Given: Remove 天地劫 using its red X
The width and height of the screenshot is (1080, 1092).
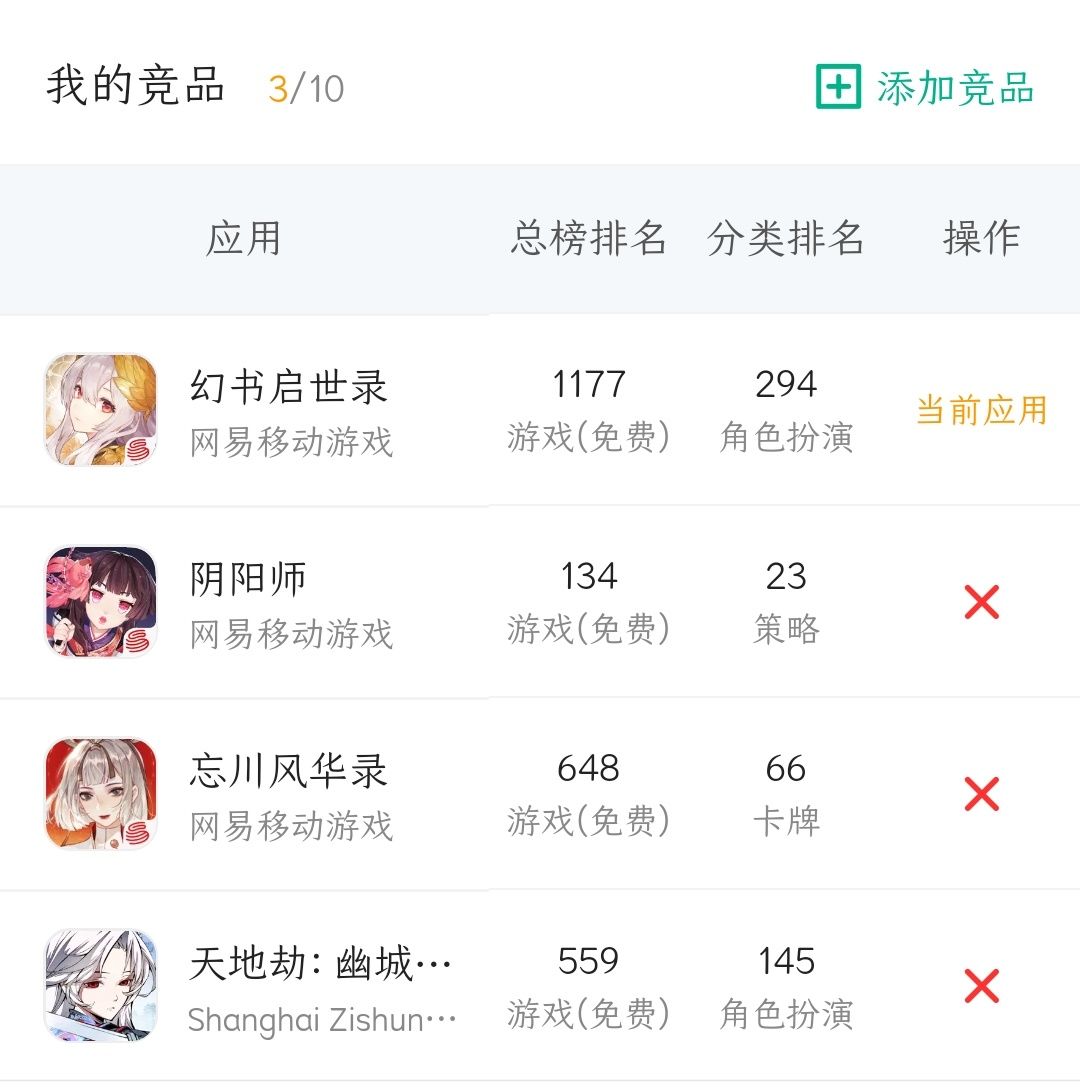Looking at the screenshot, I should (982, 985).
